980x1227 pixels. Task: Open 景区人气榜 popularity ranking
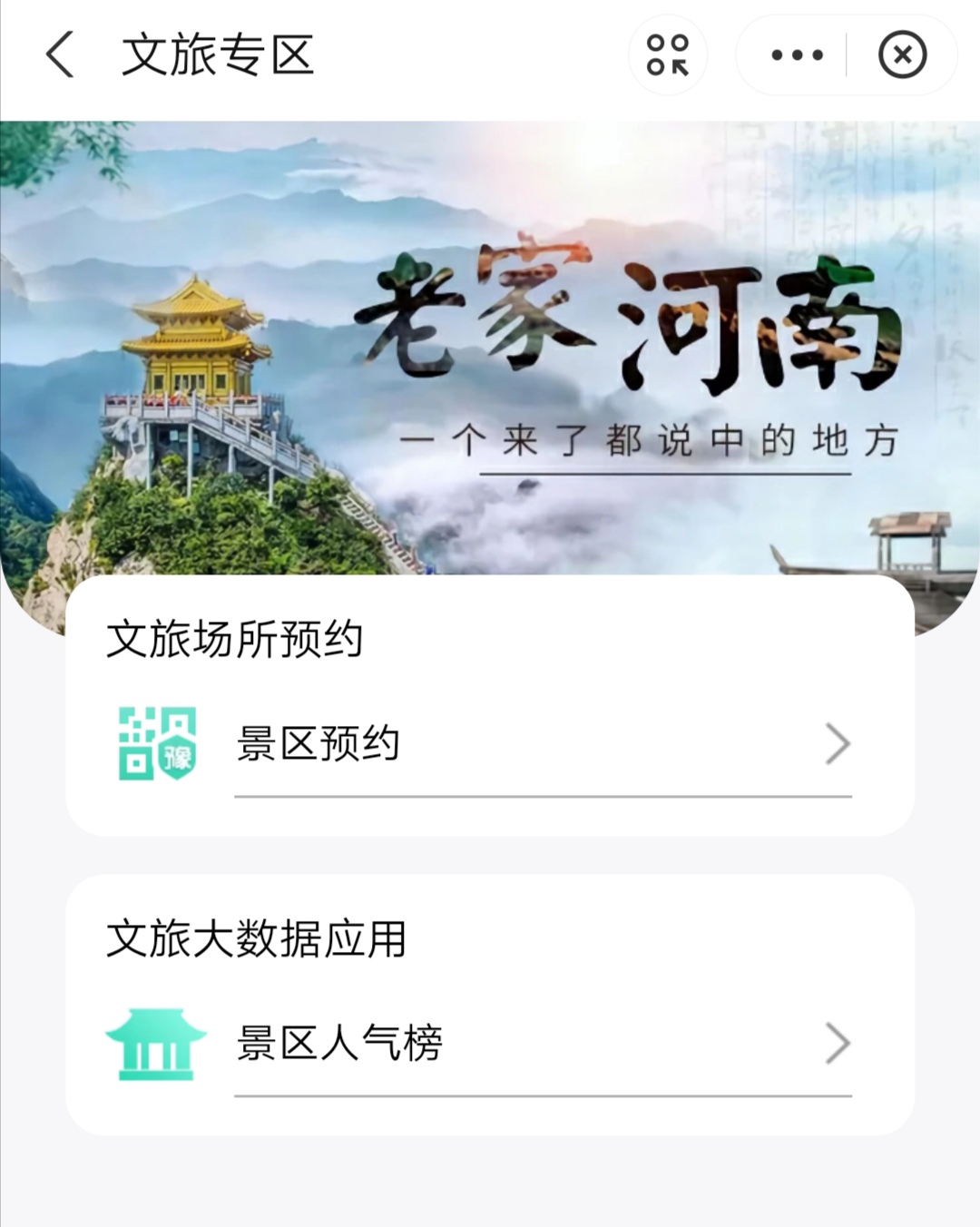(x=490, y=1044)
